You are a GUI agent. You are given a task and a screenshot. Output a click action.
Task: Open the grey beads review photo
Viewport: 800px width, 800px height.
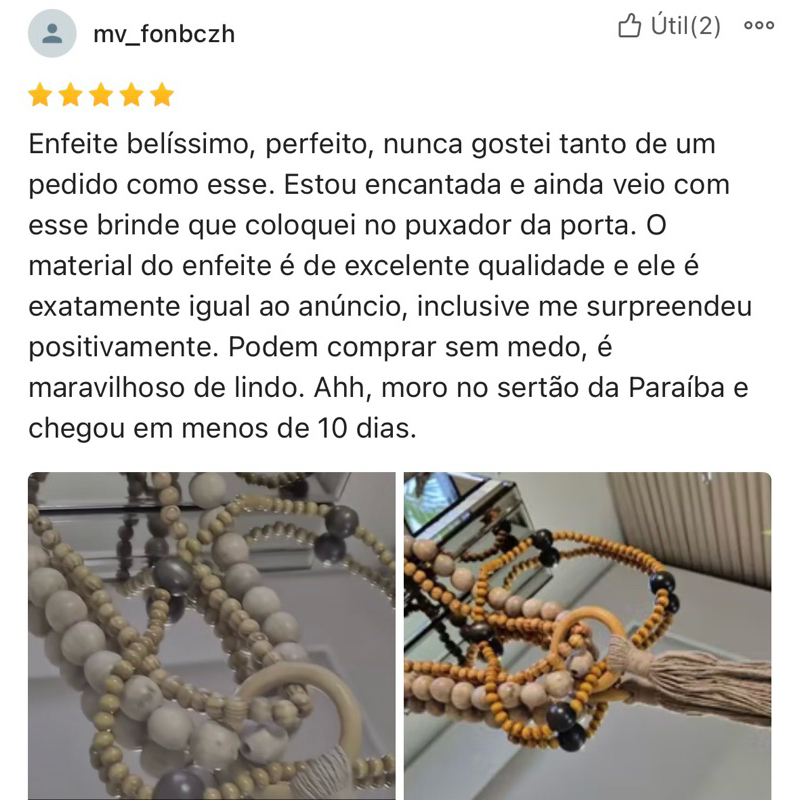tap(211, 636)
